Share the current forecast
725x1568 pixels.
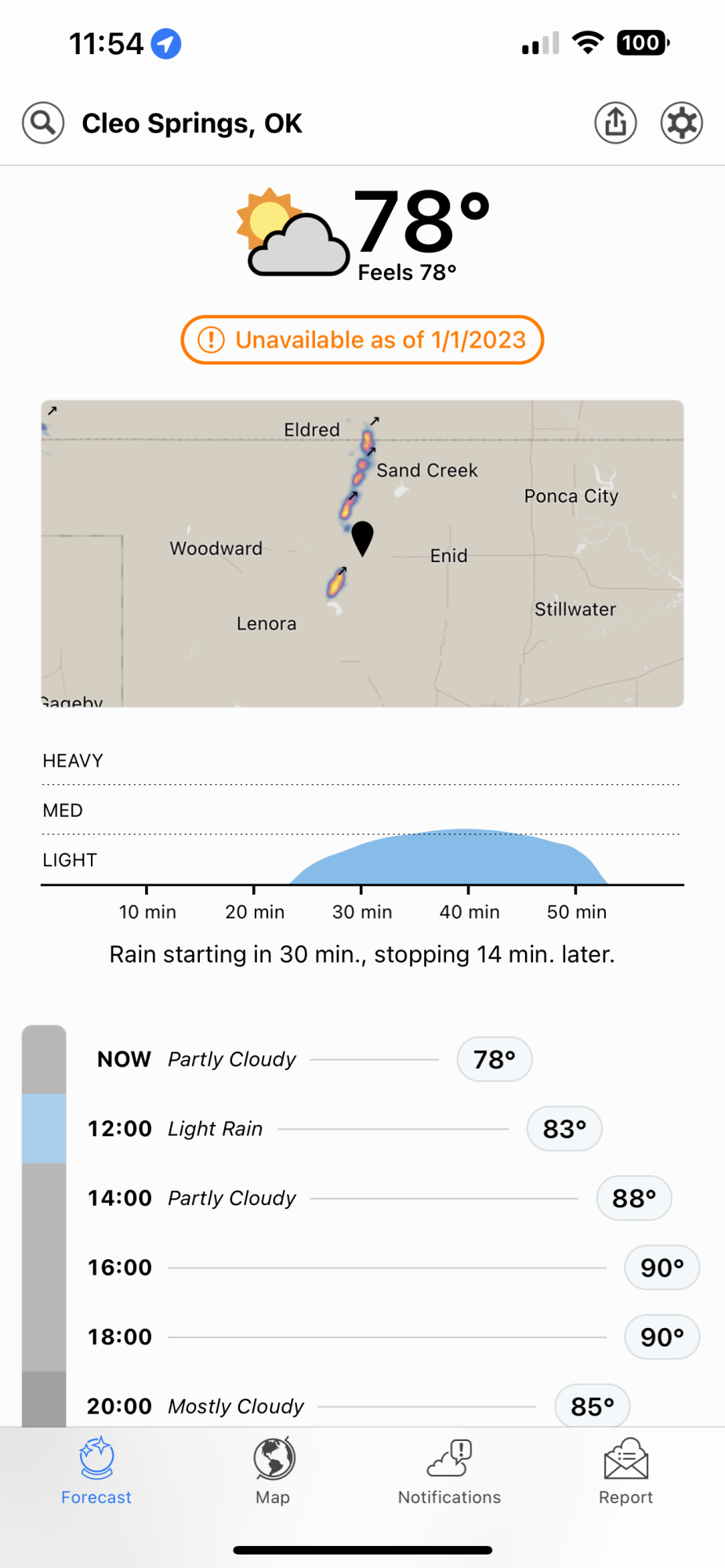click(x=615, y=123)
